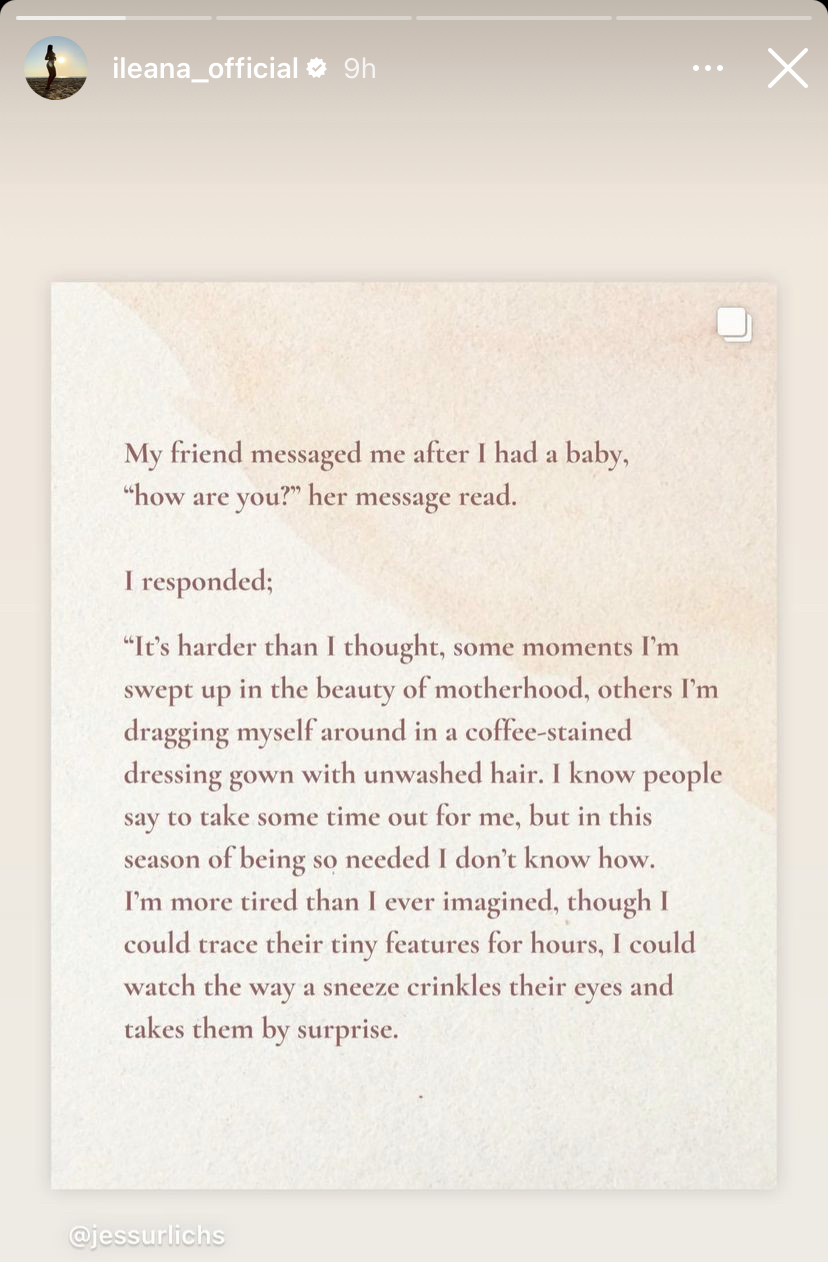
Task: Open the ileana_official username link
Action: (205, 68)
